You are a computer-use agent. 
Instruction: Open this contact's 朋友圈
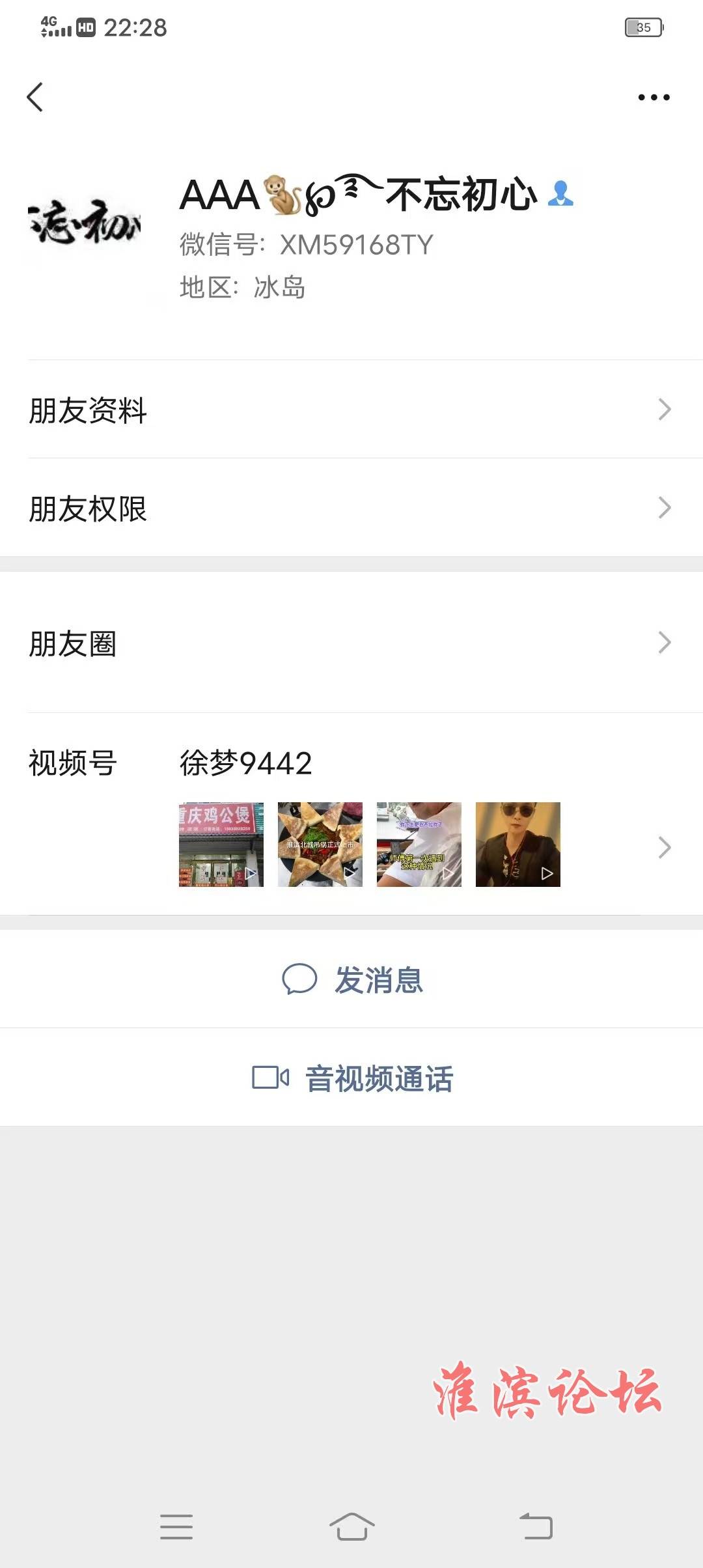pos(351,643)
